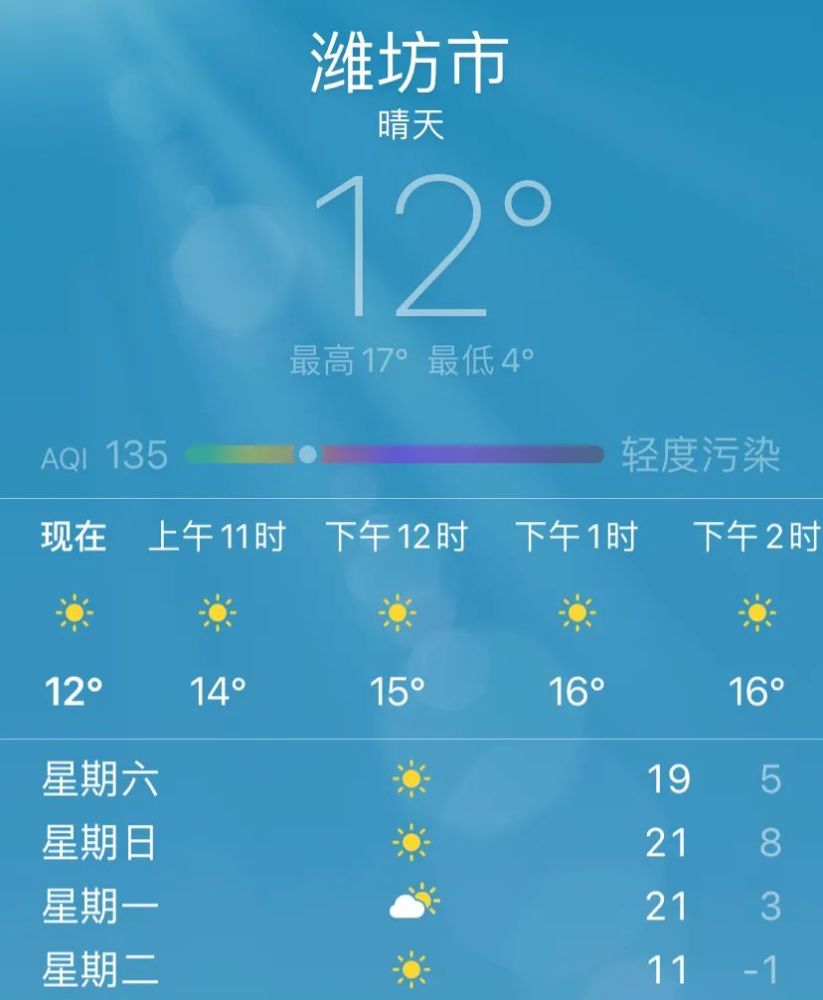Select the 最高 17° maximum temperature
The width and height of the screenshot is (823, 1000).
350,360
